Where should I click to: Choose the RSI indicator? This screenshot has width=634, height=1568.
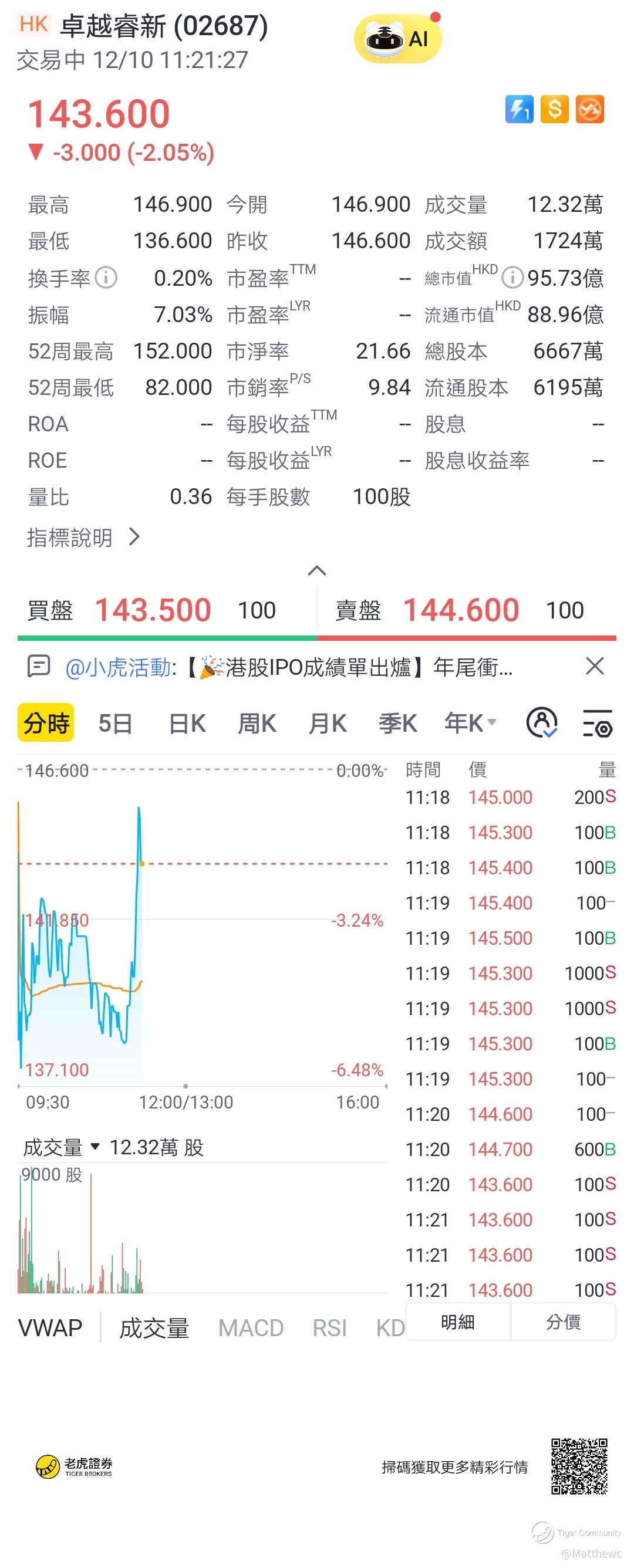pos(329,1327)
